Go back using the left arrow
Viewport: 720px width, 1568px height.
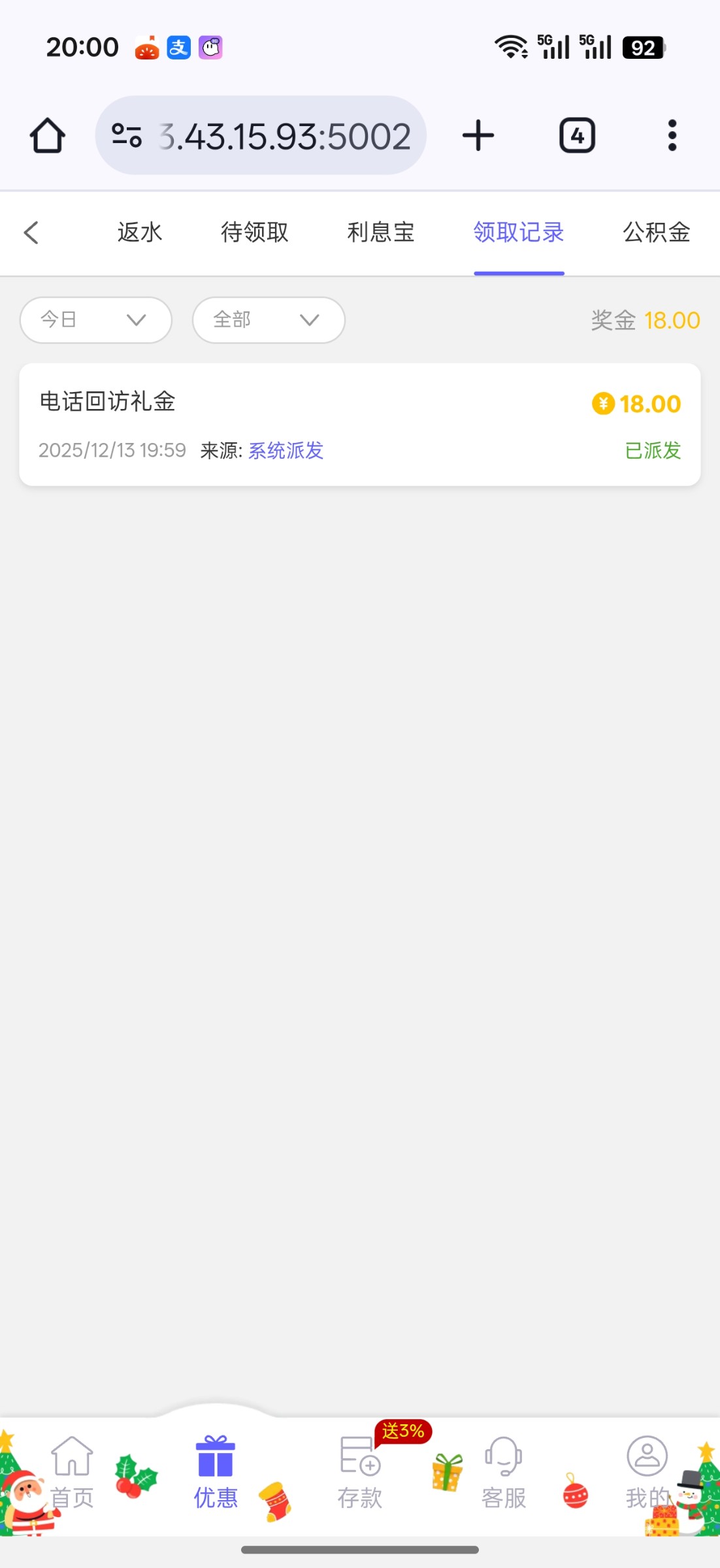pyautogui.click(x=31, y=233)
